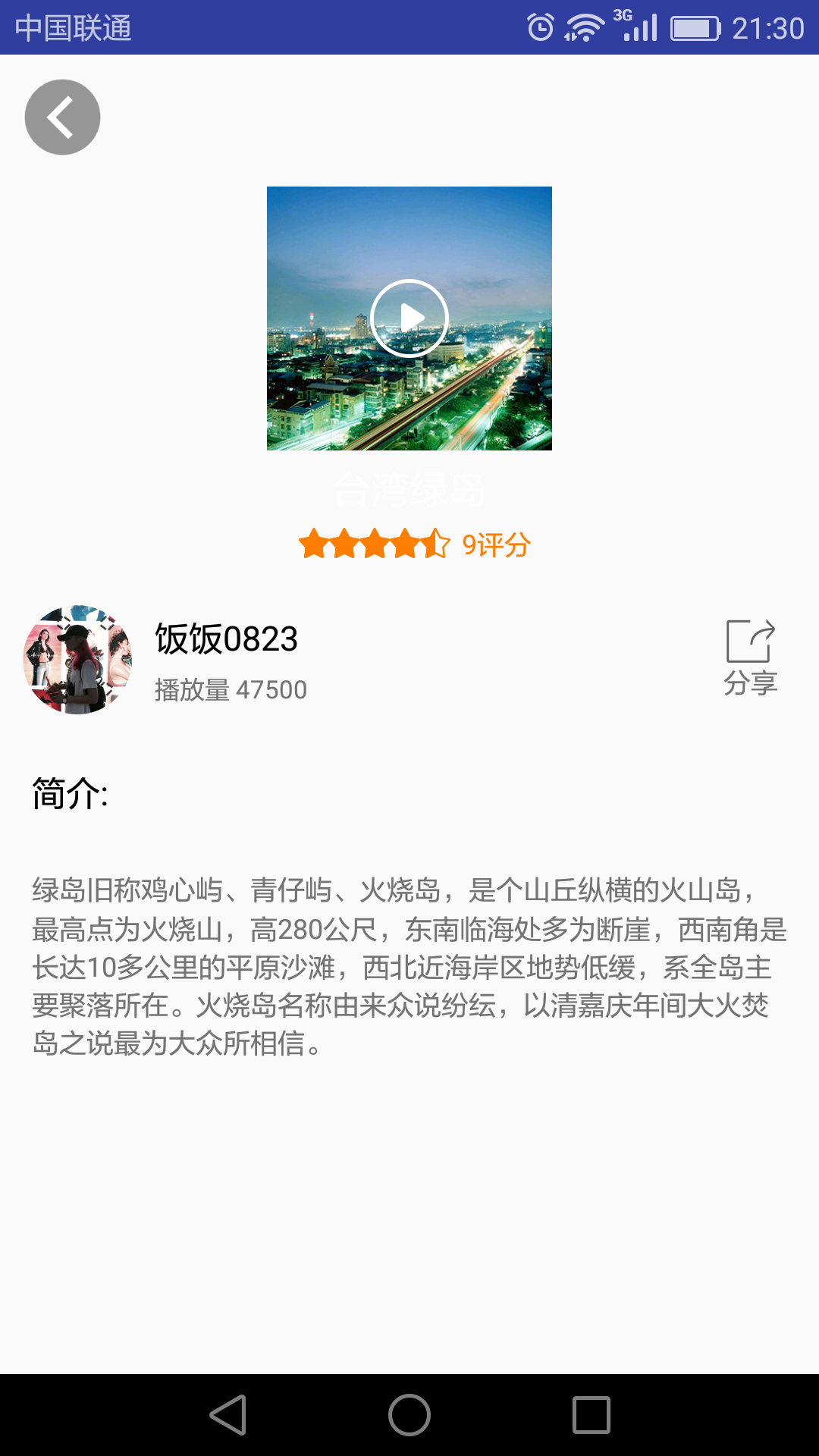Share this video via 分享
The image size is (819, 1456).
pyautogui.click(x=750, y=657)
